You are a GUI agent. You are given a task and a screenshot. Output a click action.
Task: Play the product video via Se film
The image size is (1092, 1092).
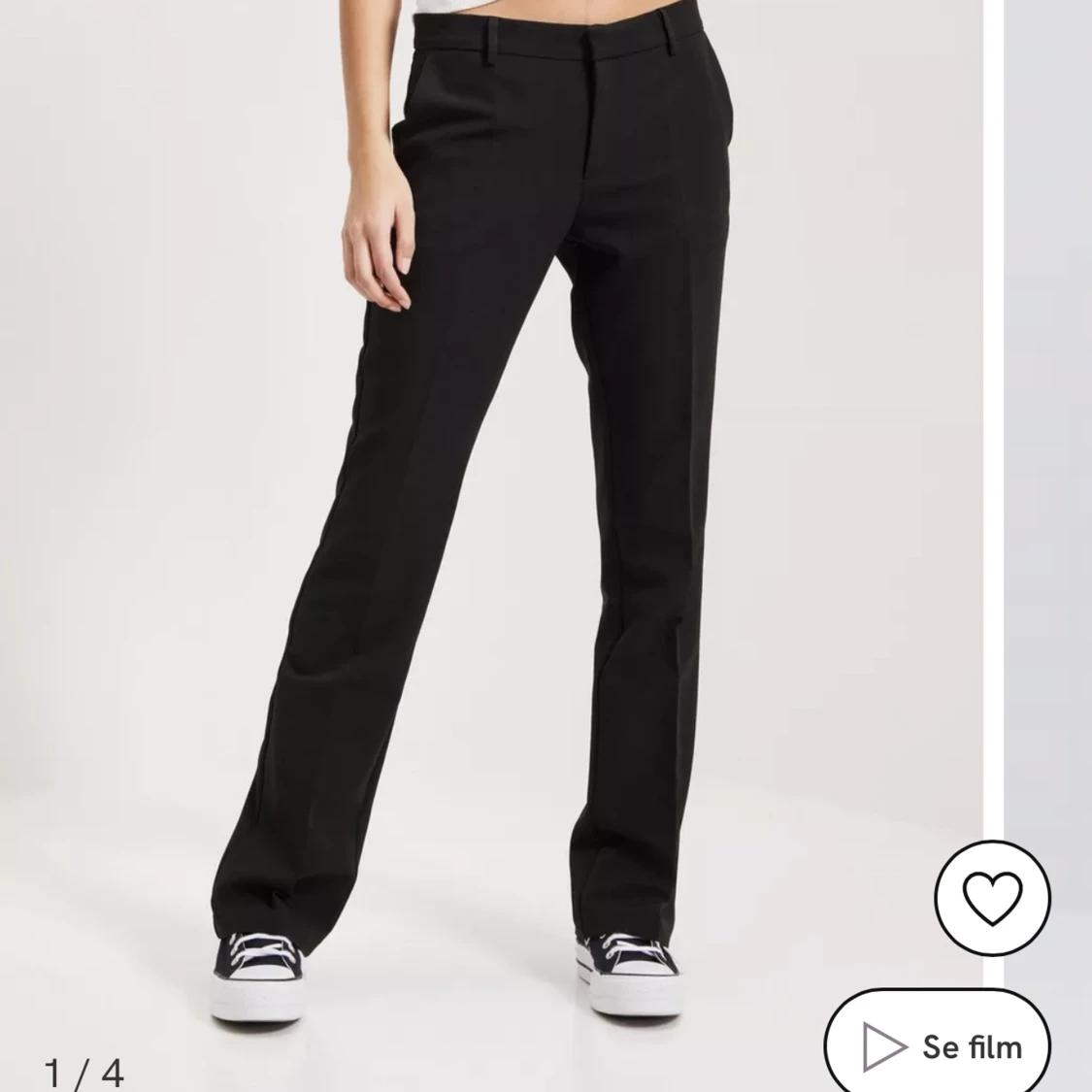tap(938, 1046)
